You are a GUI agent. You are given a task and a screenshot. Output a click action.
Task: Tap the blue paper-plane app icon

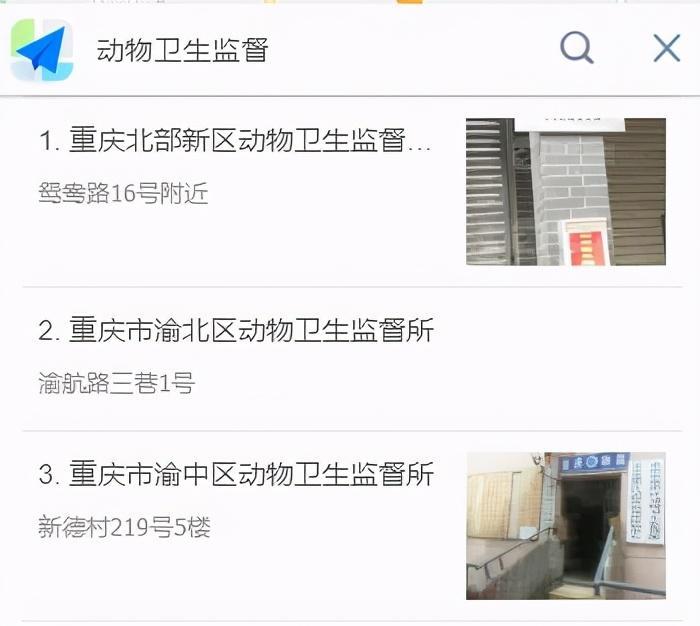coord(42,49)
